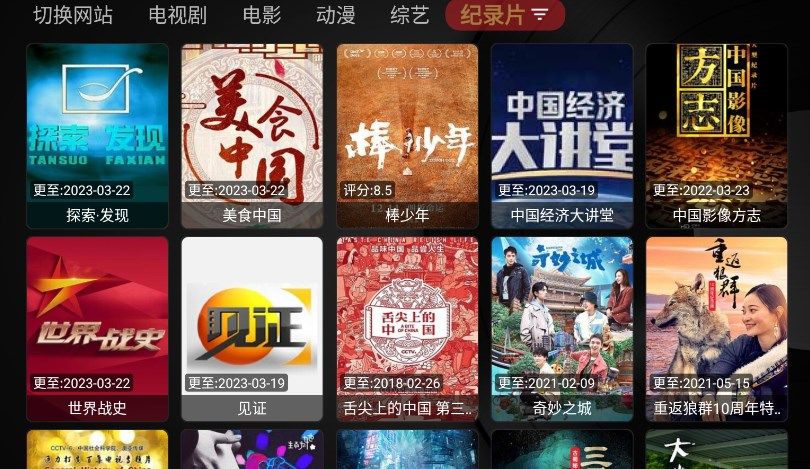View 中国影像方志 details
810x469 pixels.
coord(716,135)
